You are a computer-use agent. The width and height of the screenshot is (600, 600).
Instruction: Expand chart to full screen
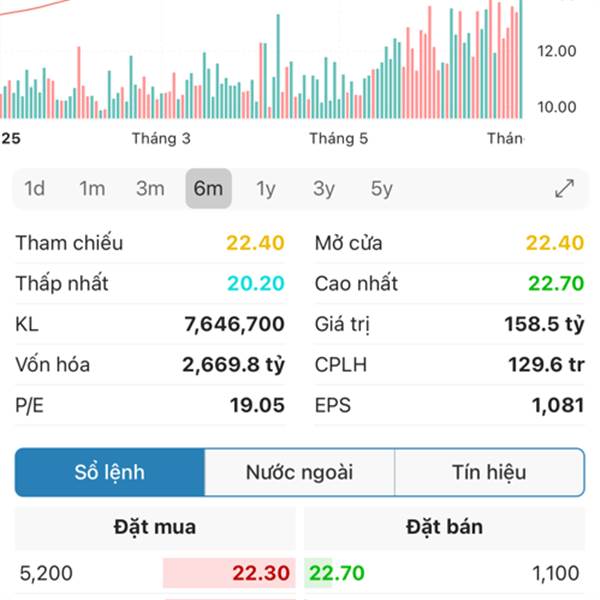tap(564, 188)
